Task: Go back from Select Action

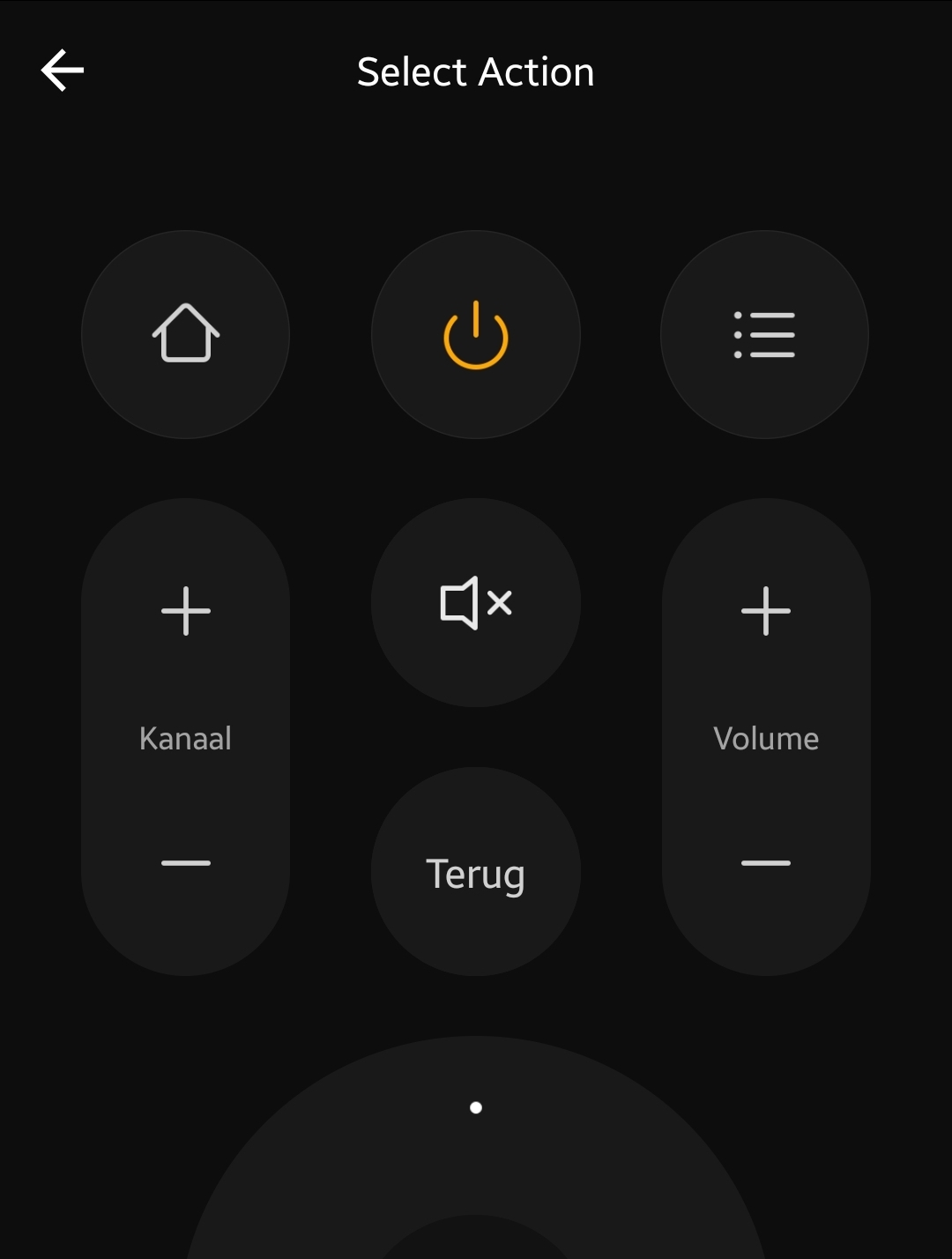Action: [63, 71]
